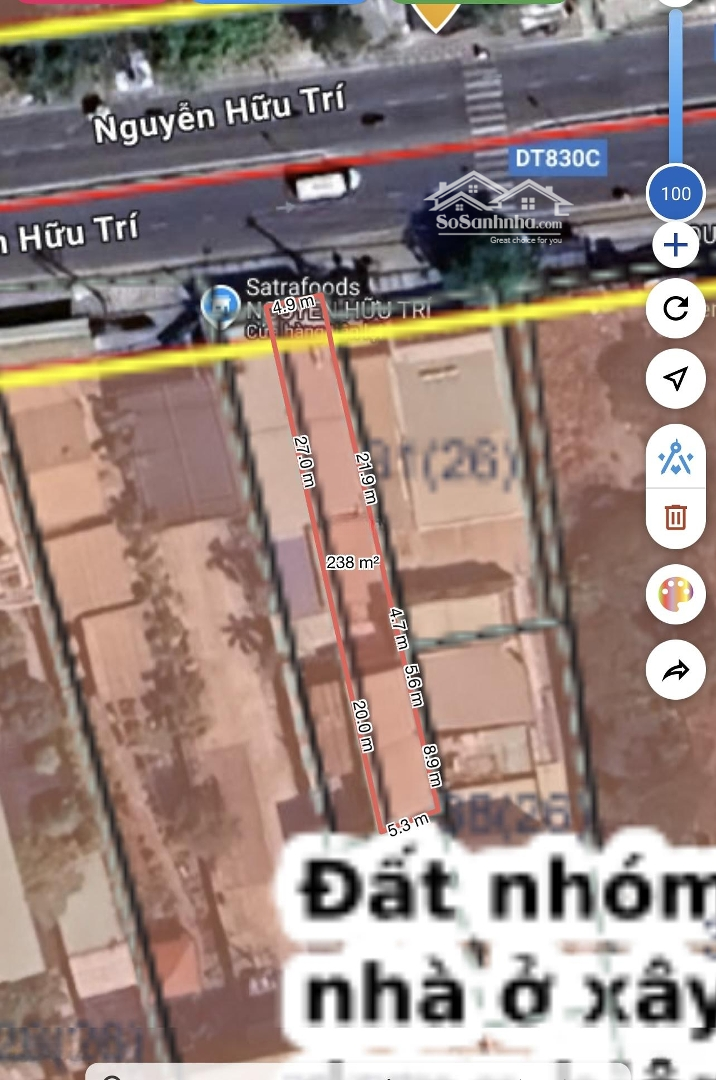This screenshot has height=1080, width=716.
Task: Open the measuring compass tool
Action: [x=676, y=458]
